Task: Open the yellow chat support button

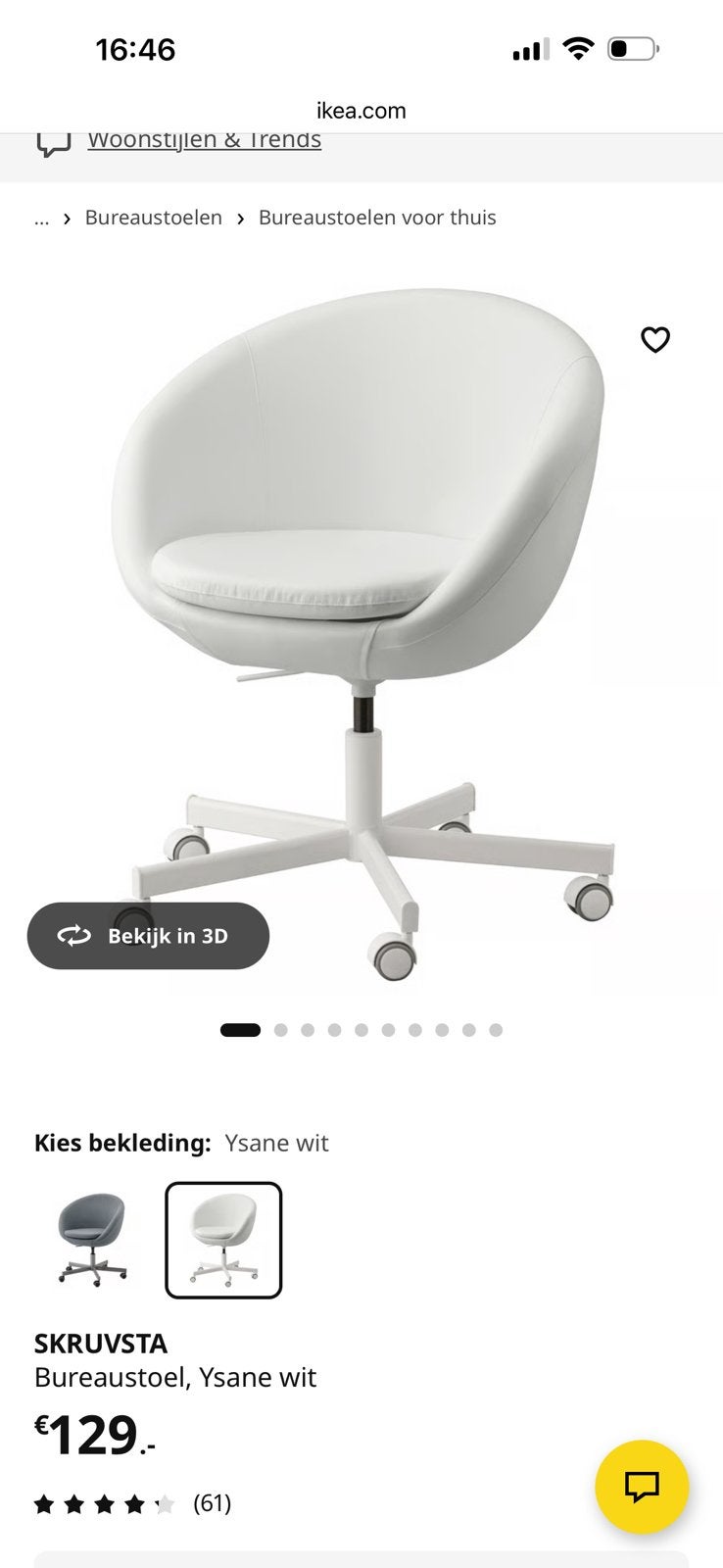Action: tap(642, 1487)
